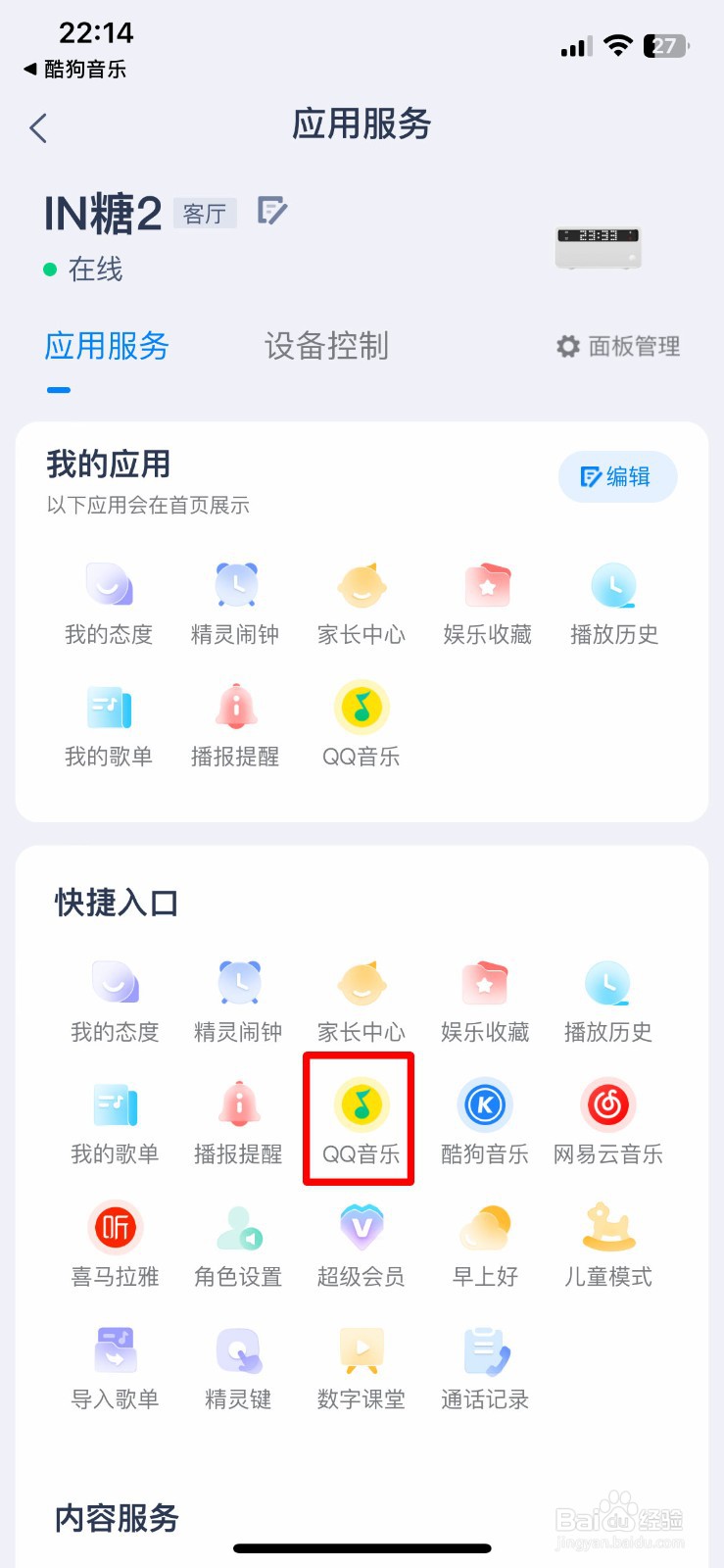Open QQ音乐 in 快捷入口

tap(362, 1120)
